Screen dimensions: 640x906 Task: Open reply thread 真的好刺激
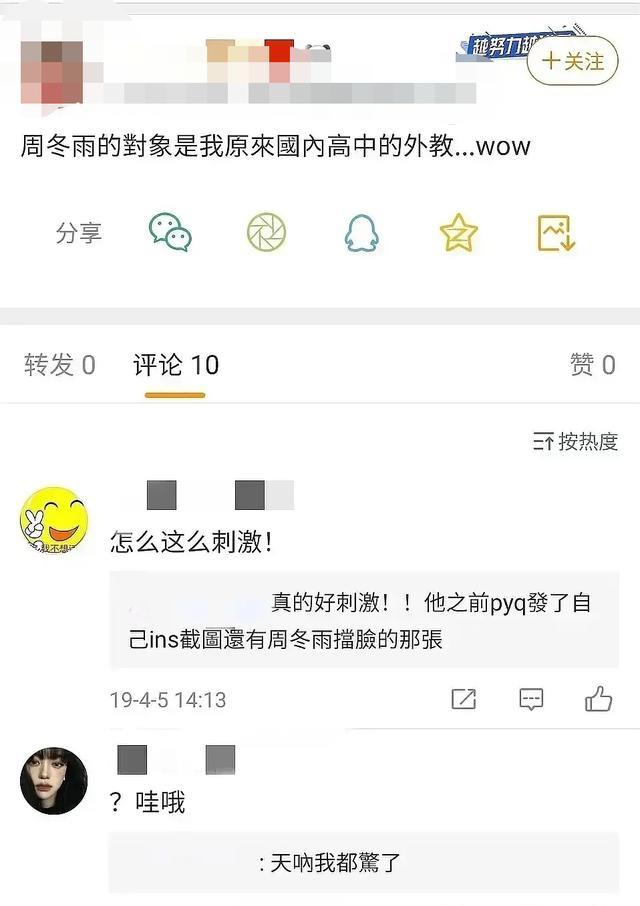coord(364,620)
